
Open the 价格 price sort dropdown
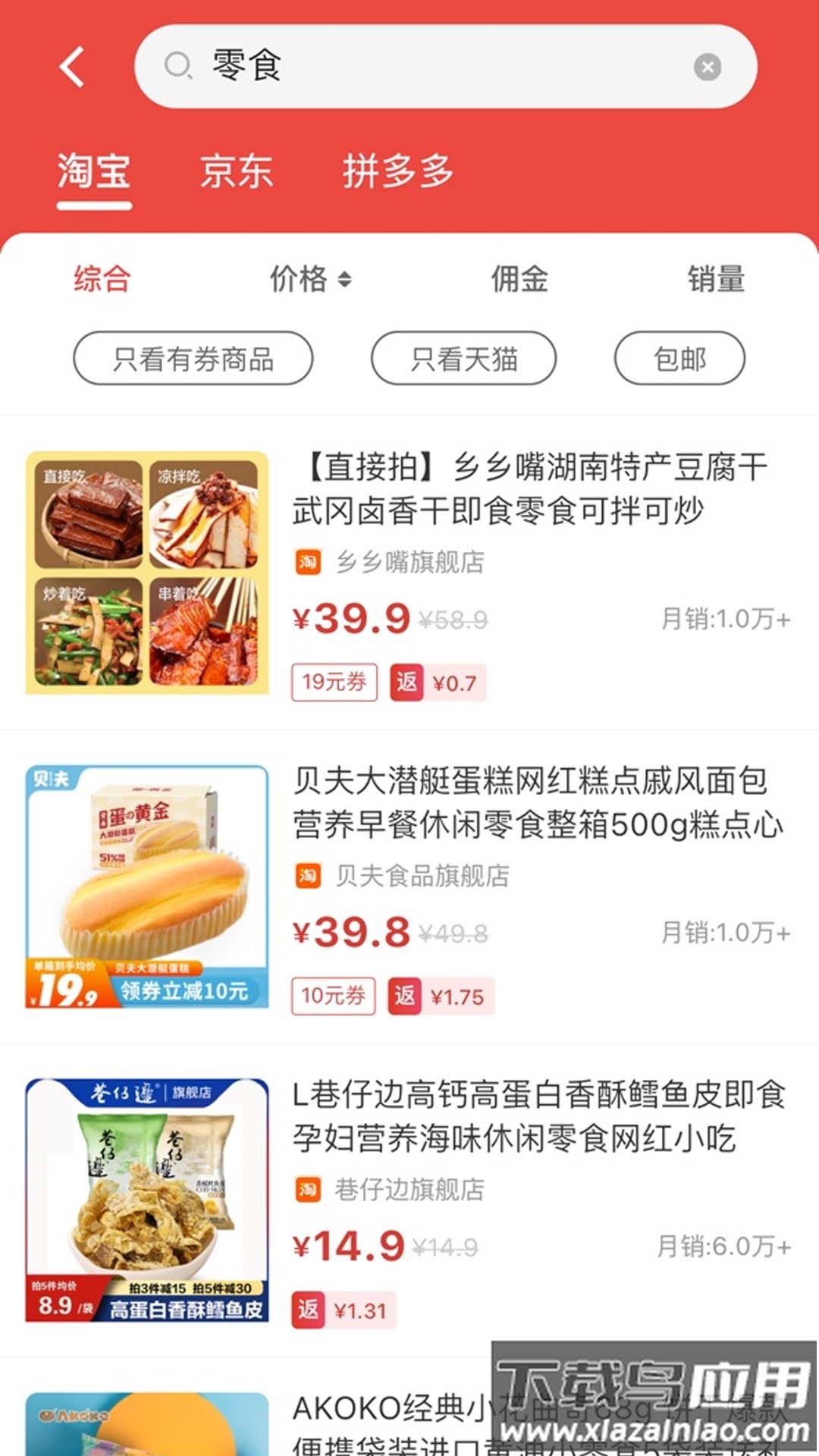pyautogui.click(x=308, y=280)
